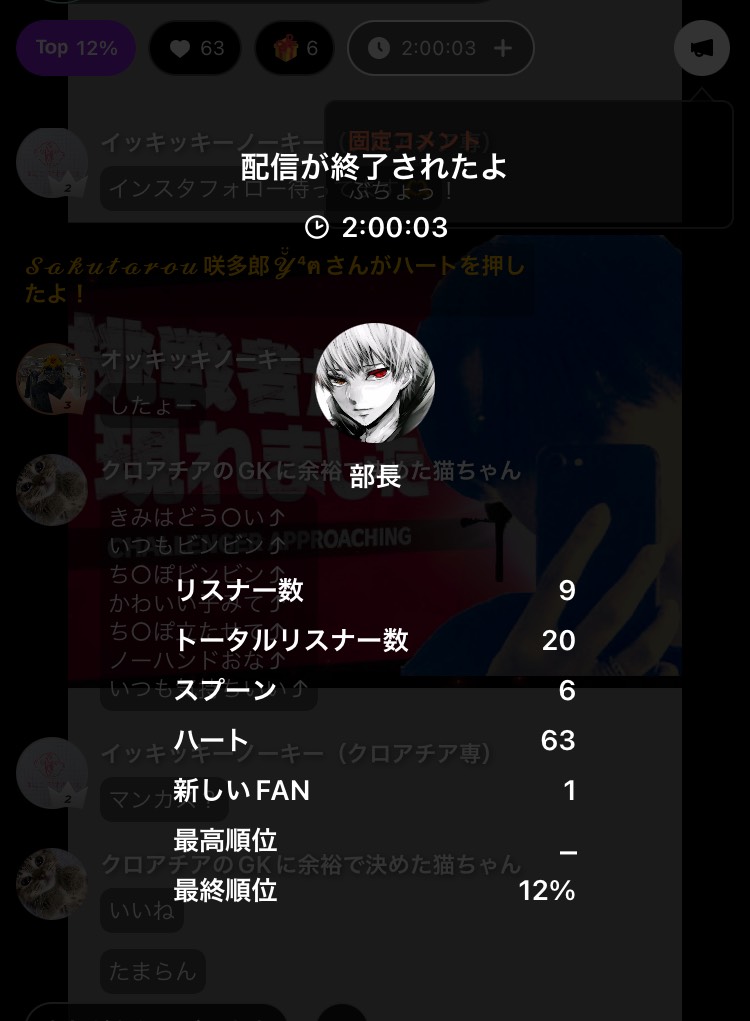Open the megaphone announcement icon
Screen dimensions: 750x1021
point(702,48)
